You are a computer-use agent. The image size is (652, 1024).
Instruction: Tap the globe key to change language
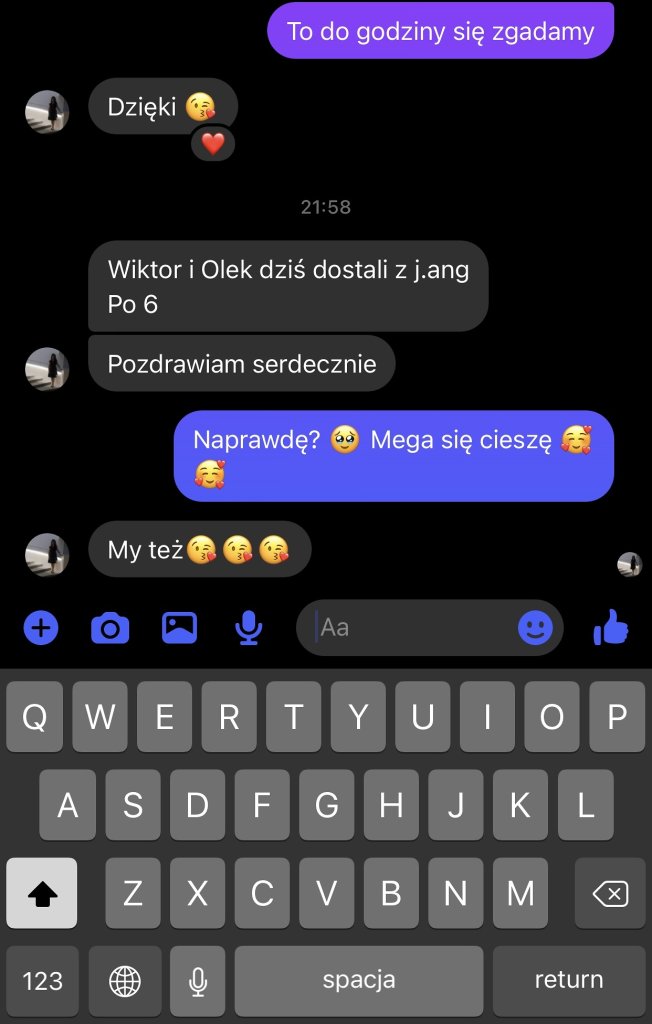tap(125, 980)
